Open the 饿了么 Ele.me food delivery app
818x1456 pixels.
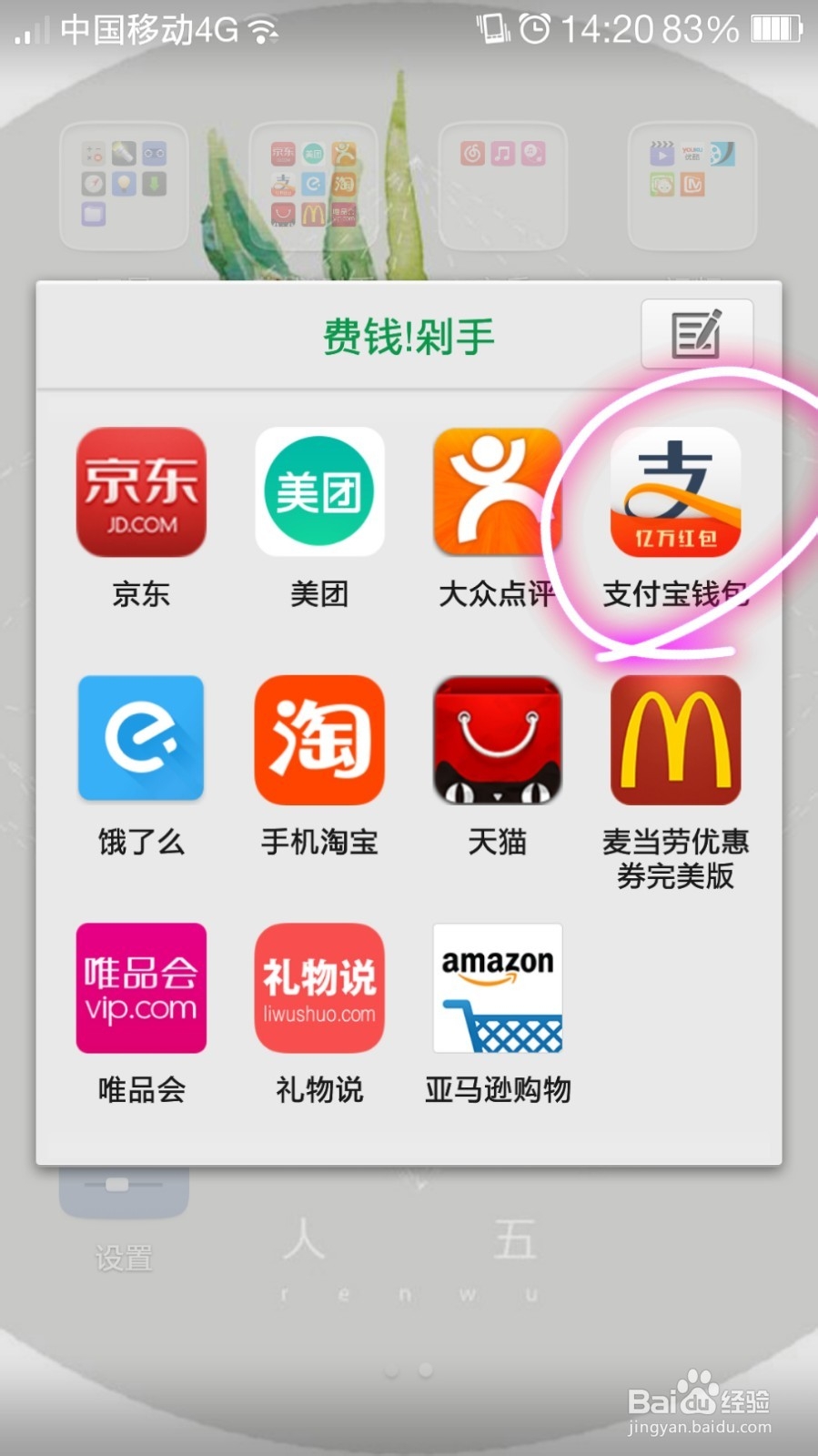pyautogui.click(x=140, y=739)
